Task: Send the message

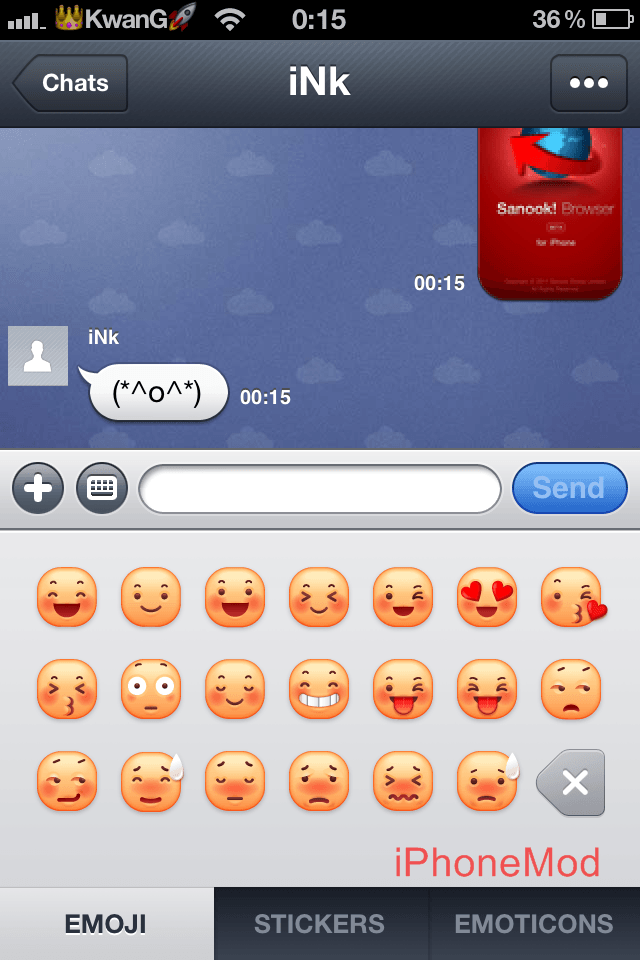Action: [x=569, y=488]
